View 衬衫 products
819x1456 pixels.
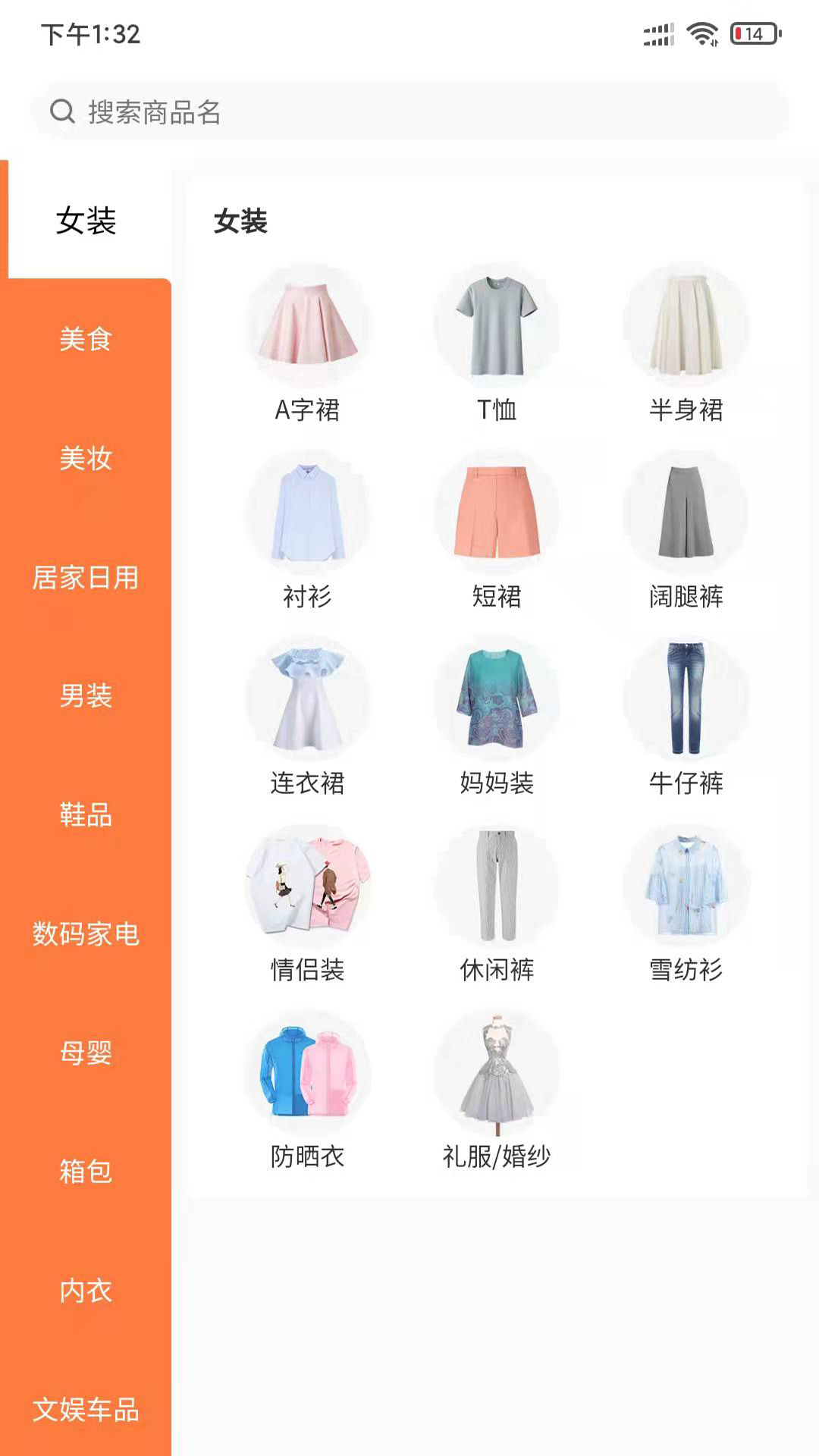[307, 531]
